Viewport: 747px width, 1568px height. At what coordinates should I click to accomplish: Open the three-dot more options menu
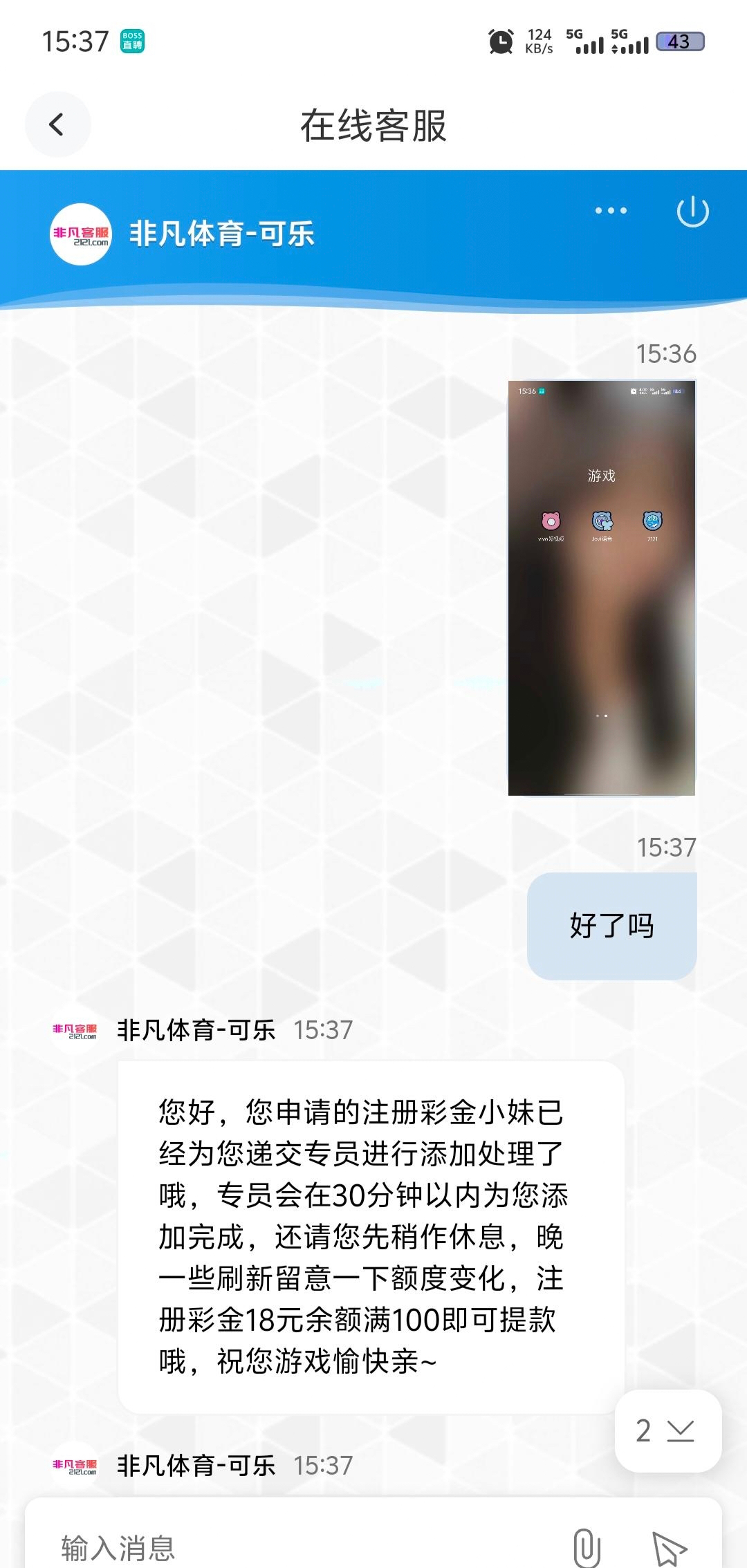(x=611, y=210)
